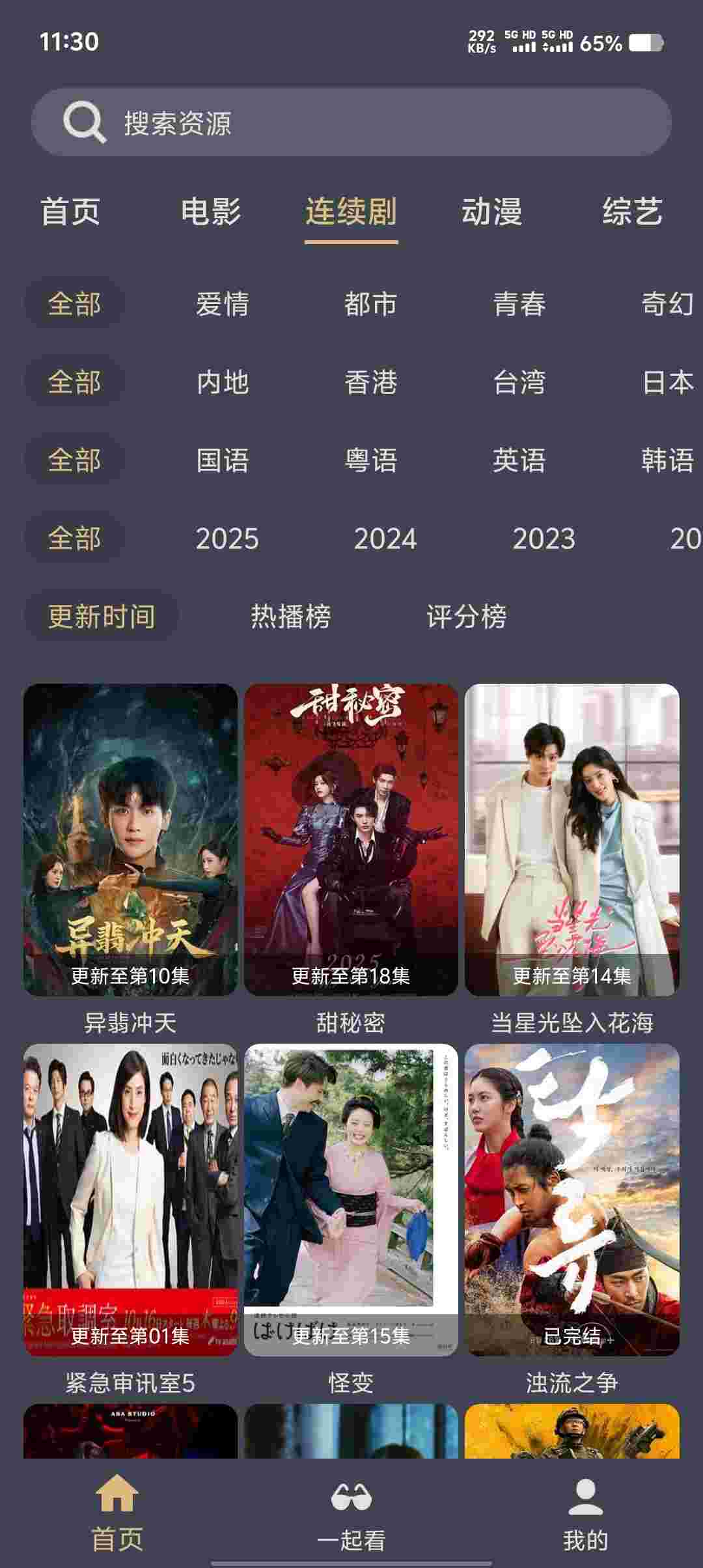Open the completed series 浊流之争

pos(572,1199)
